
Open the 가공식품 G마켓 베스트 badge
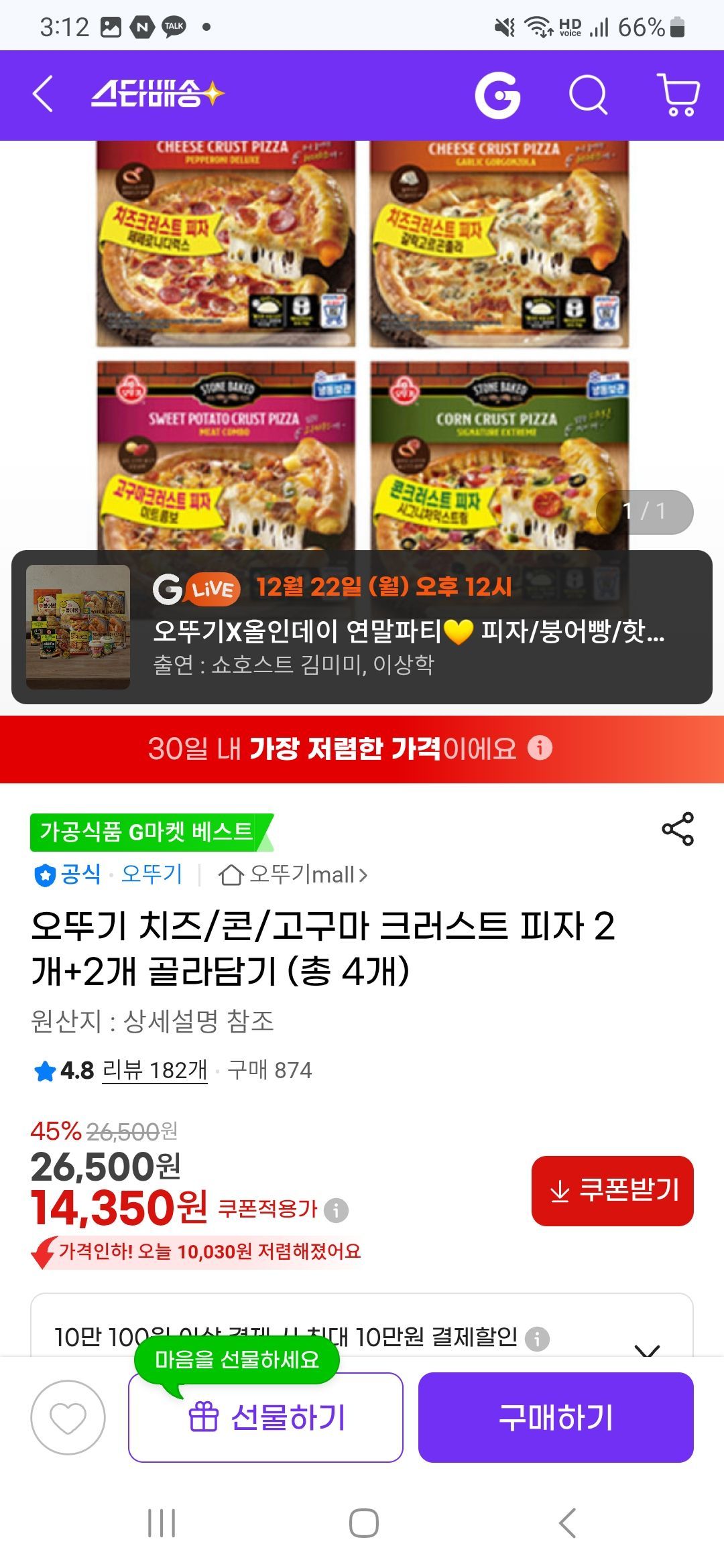[x=149, y=832]
